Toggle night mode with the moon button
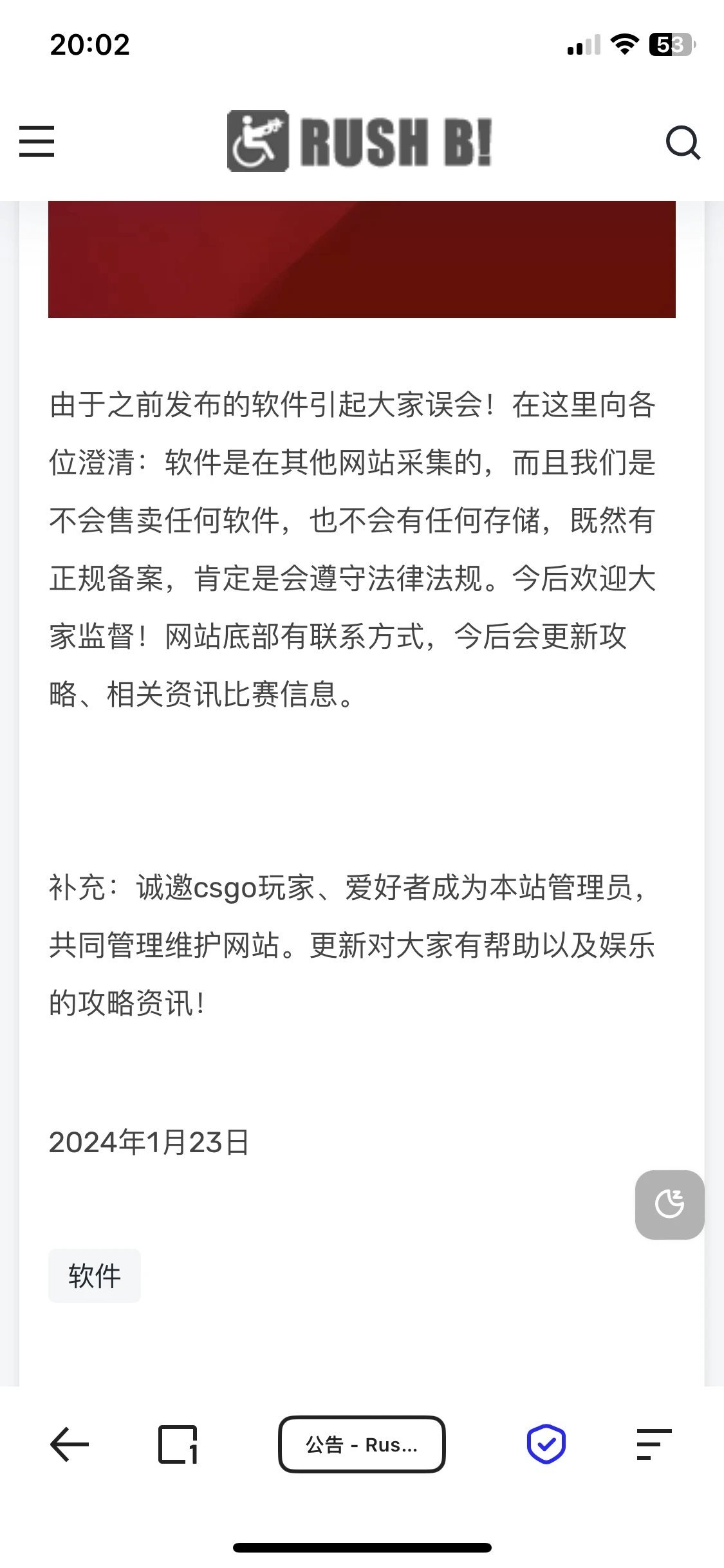The height and width of the screenshot is (1568, 724). 669,1204
